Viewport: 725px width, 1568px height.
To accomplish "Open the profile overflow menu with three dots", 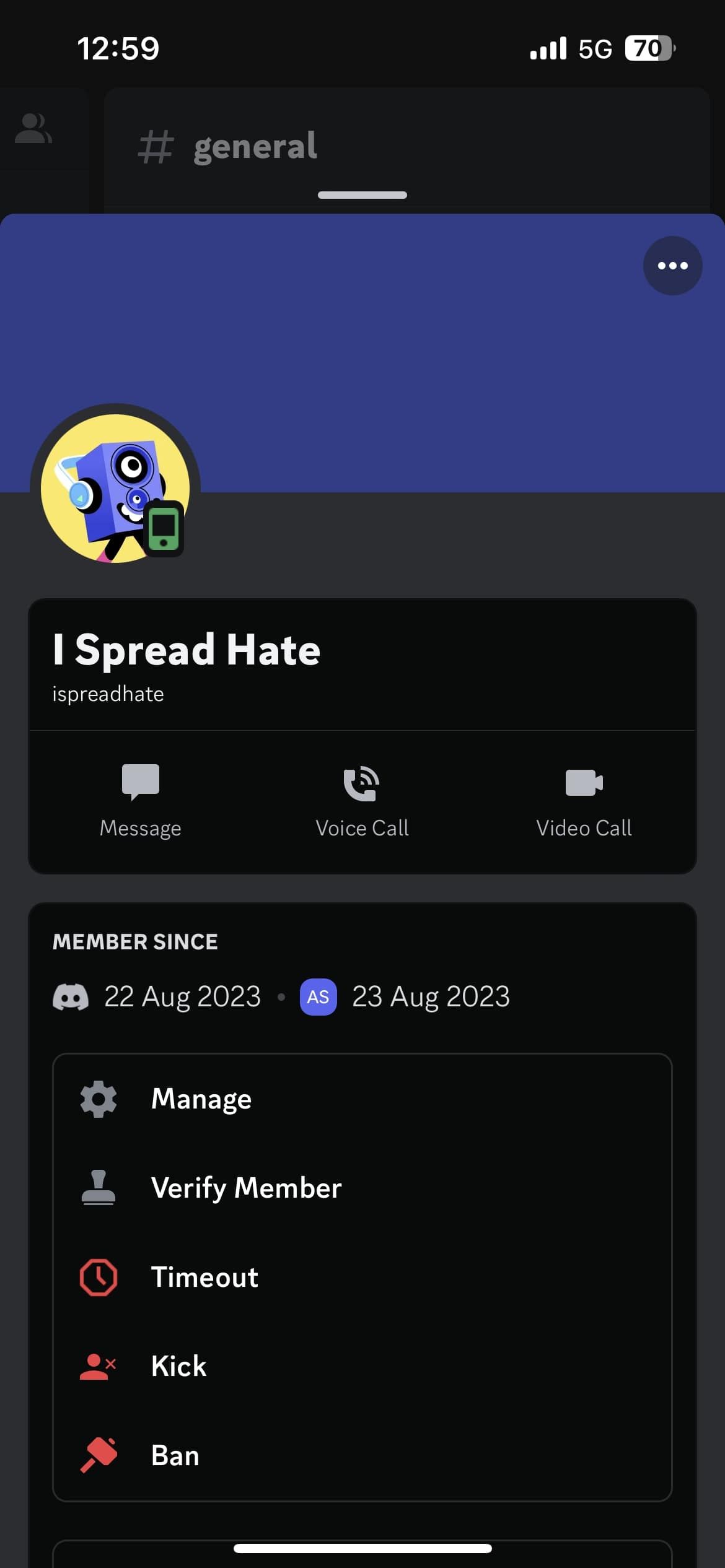I will pos(672,265).
